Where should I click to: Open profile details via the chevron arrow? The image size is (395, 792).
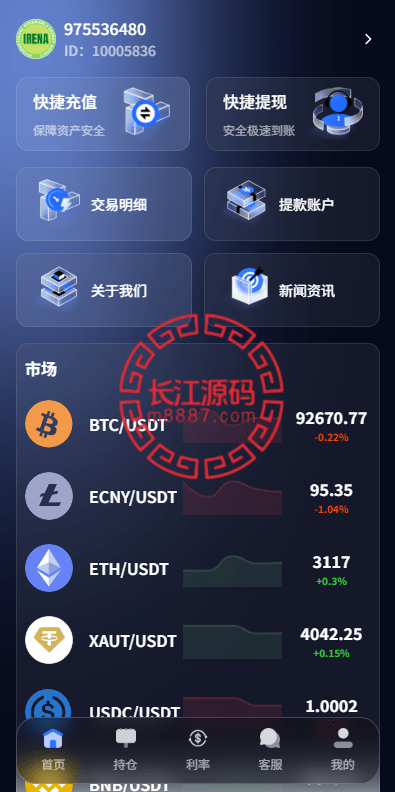click(368, 39)
